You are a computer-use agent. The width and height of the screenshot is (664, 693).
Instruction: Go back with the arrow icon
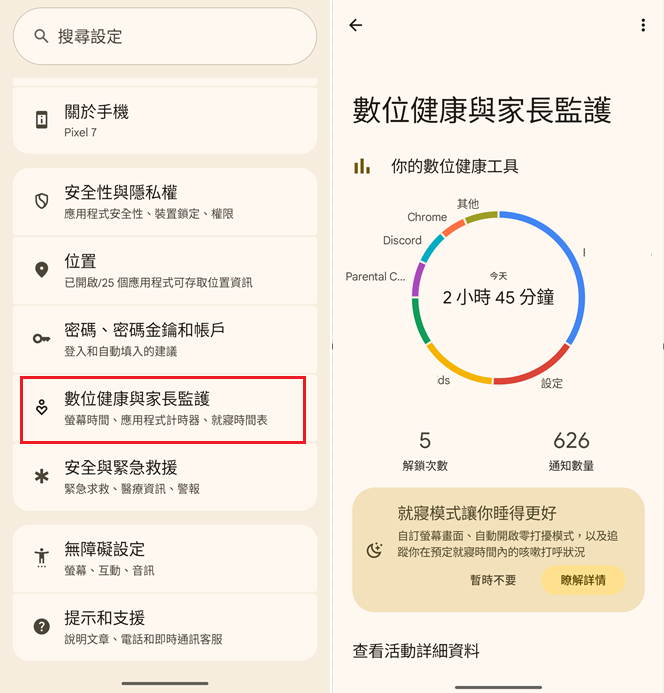click(355, 26)
